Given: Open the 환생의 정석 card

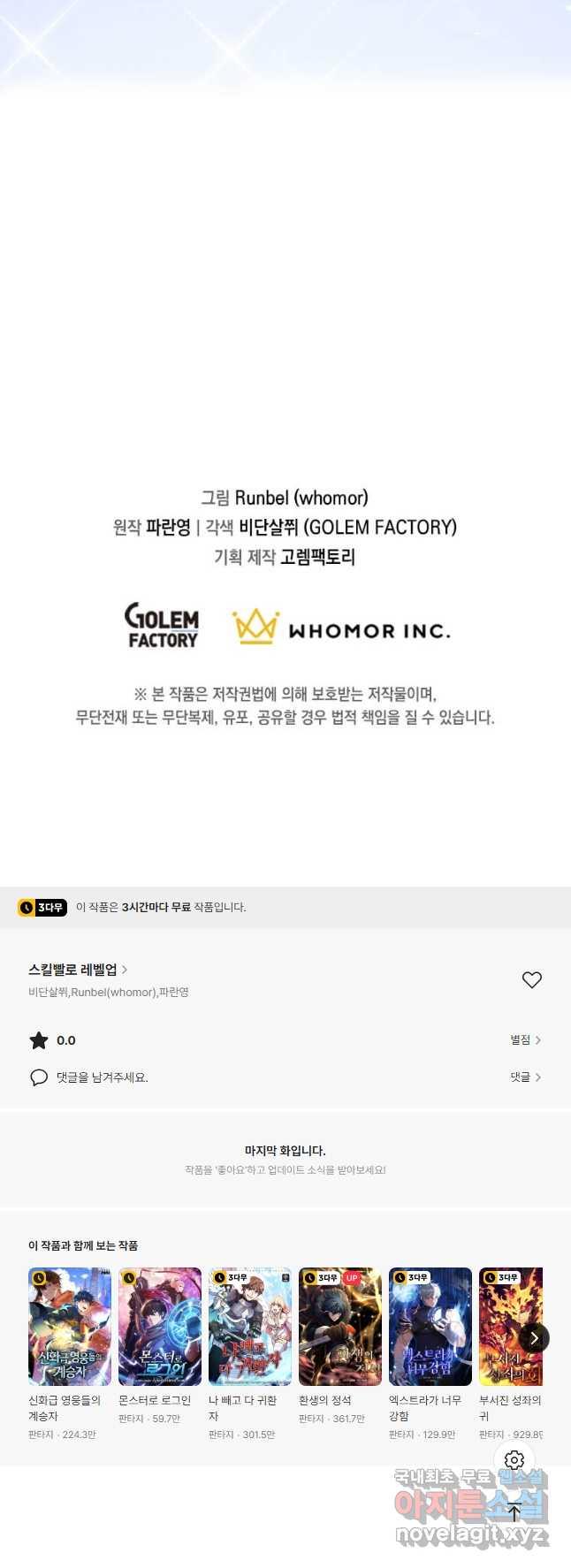Looking at the screenshot, I should (340, 1327).
